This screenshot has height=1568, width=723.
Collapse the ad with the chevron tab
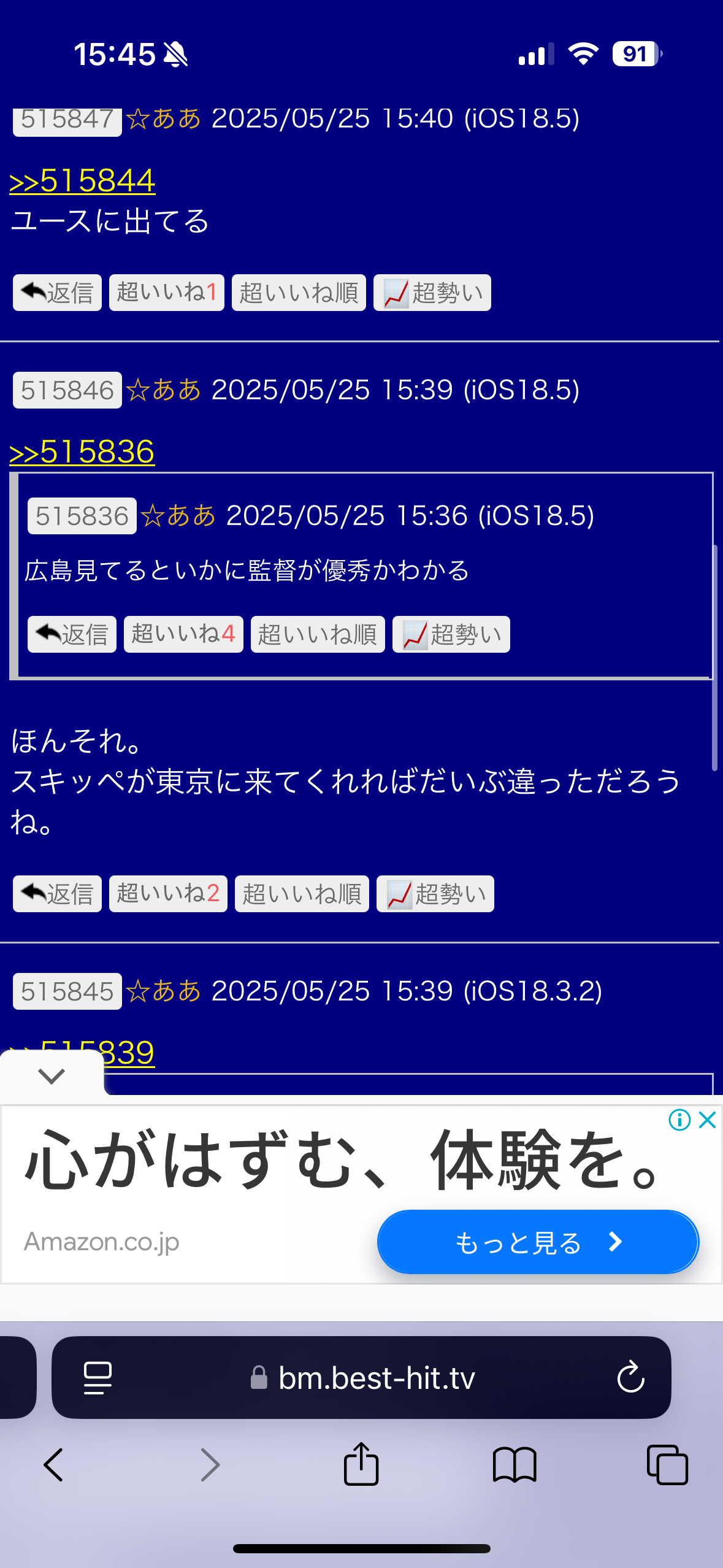pyautogui.click(x=52, y=1075)
